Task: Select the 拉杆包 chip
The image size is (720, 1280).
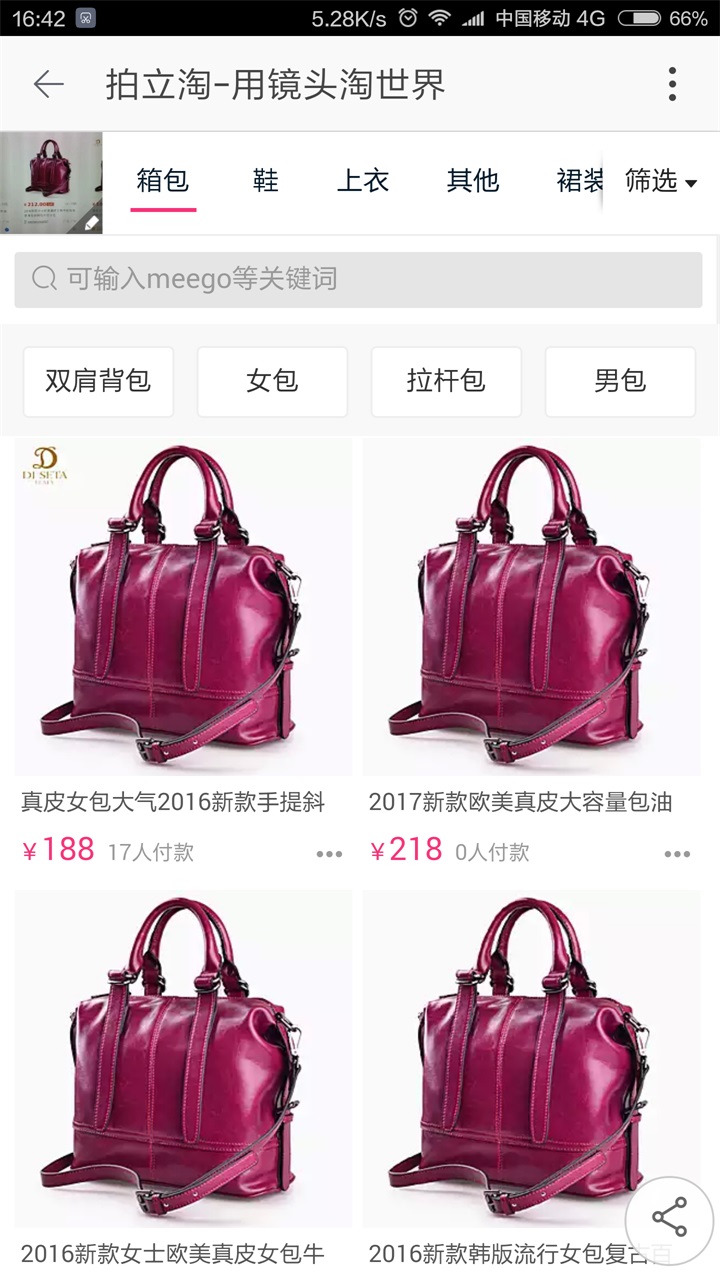Action: (x=446, y=381)
